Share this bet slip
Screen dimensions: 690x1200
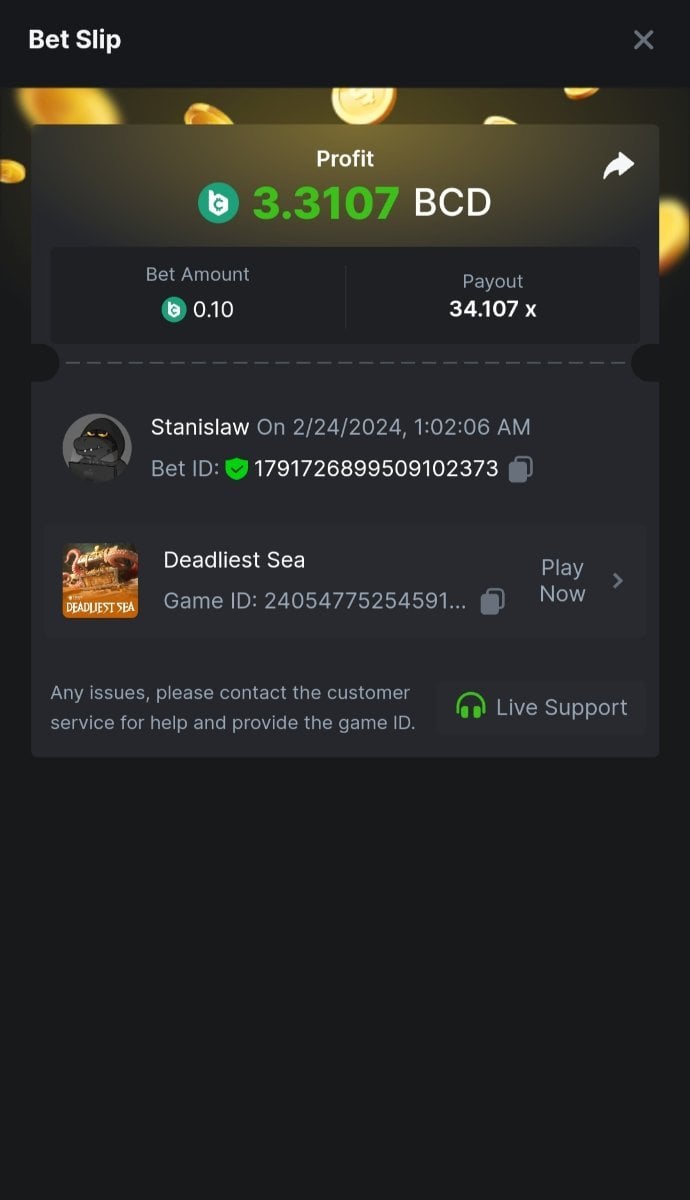pos(618,166)
